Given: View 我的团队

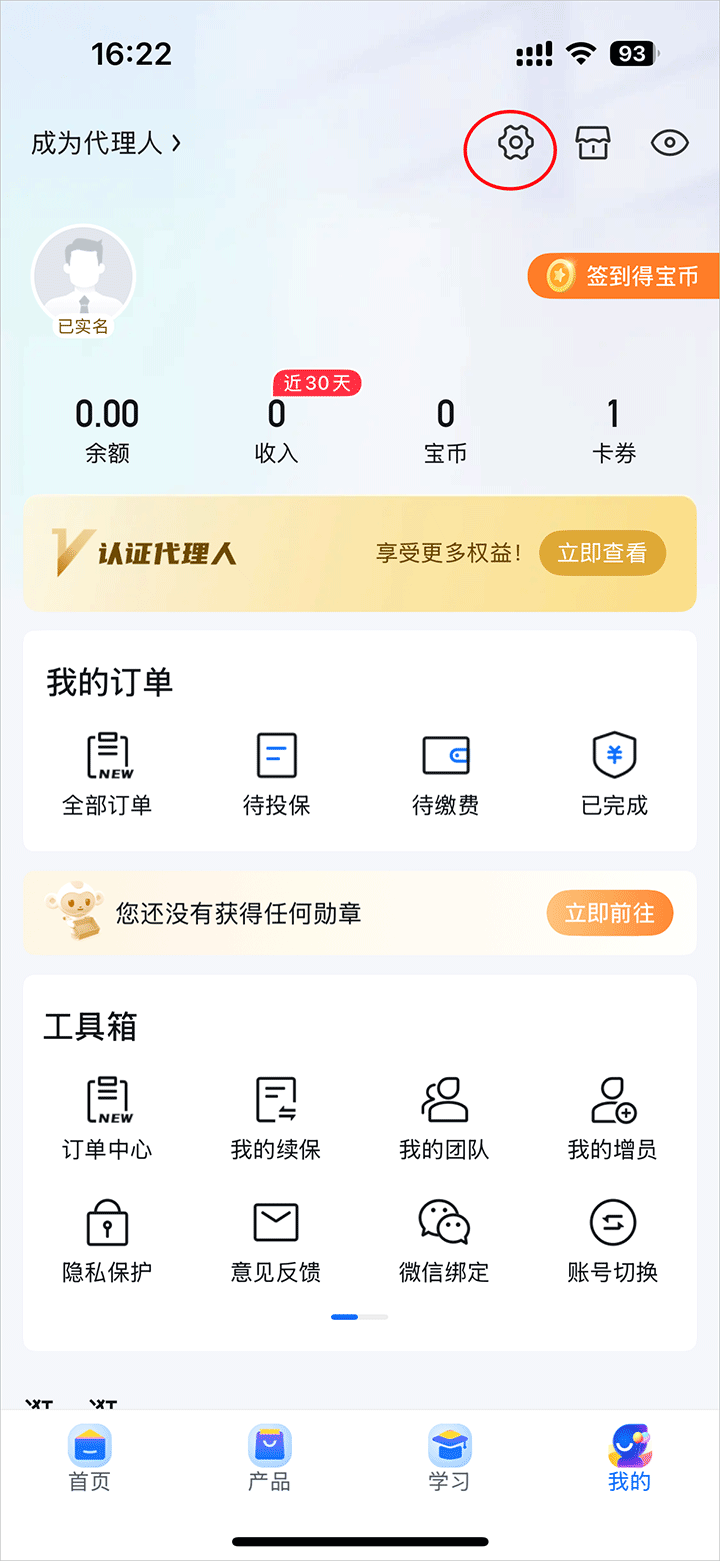Looking at the screenshot, I should pyautogui.click(x=445, y=1118).
